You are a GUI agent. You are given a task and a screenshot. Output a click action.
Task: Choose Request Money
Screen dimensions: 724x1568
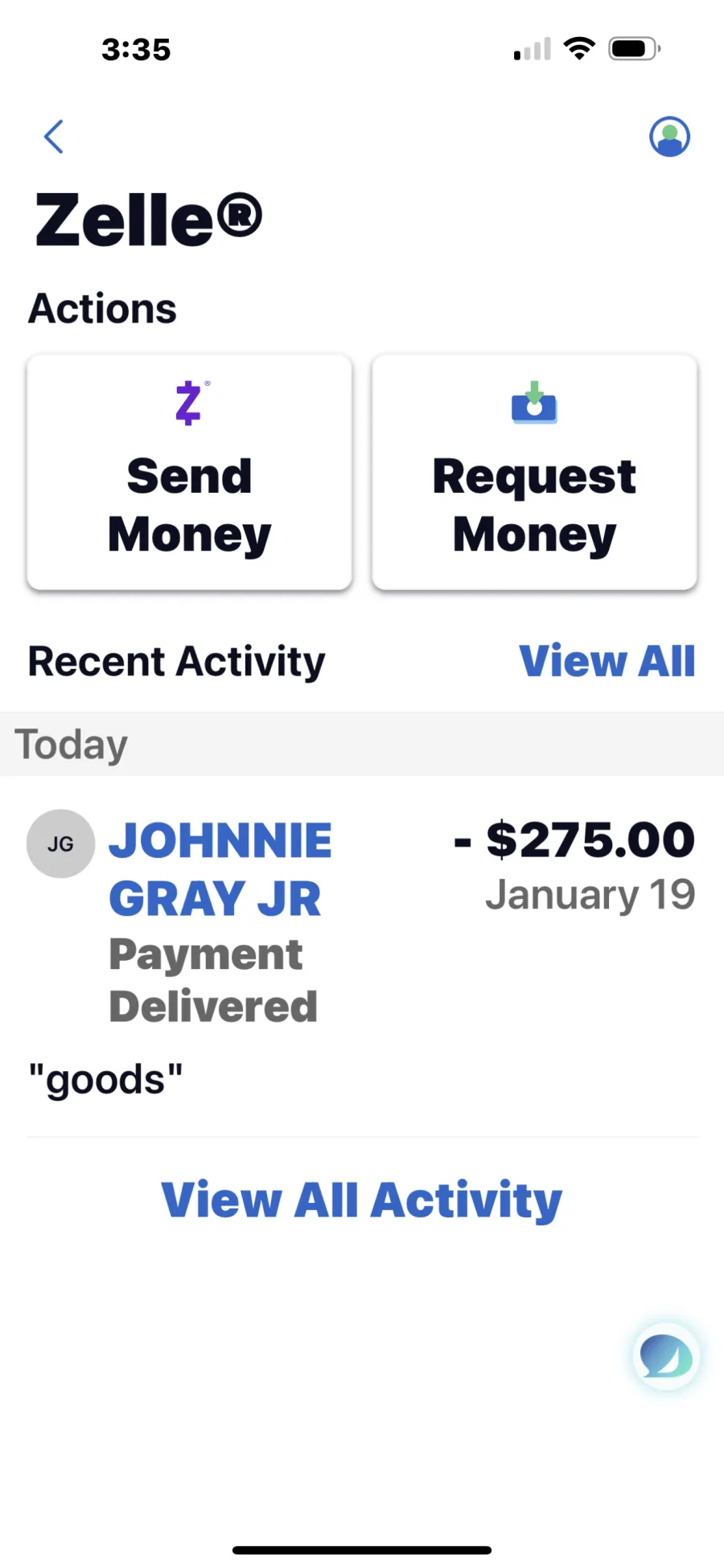point(534,473)
